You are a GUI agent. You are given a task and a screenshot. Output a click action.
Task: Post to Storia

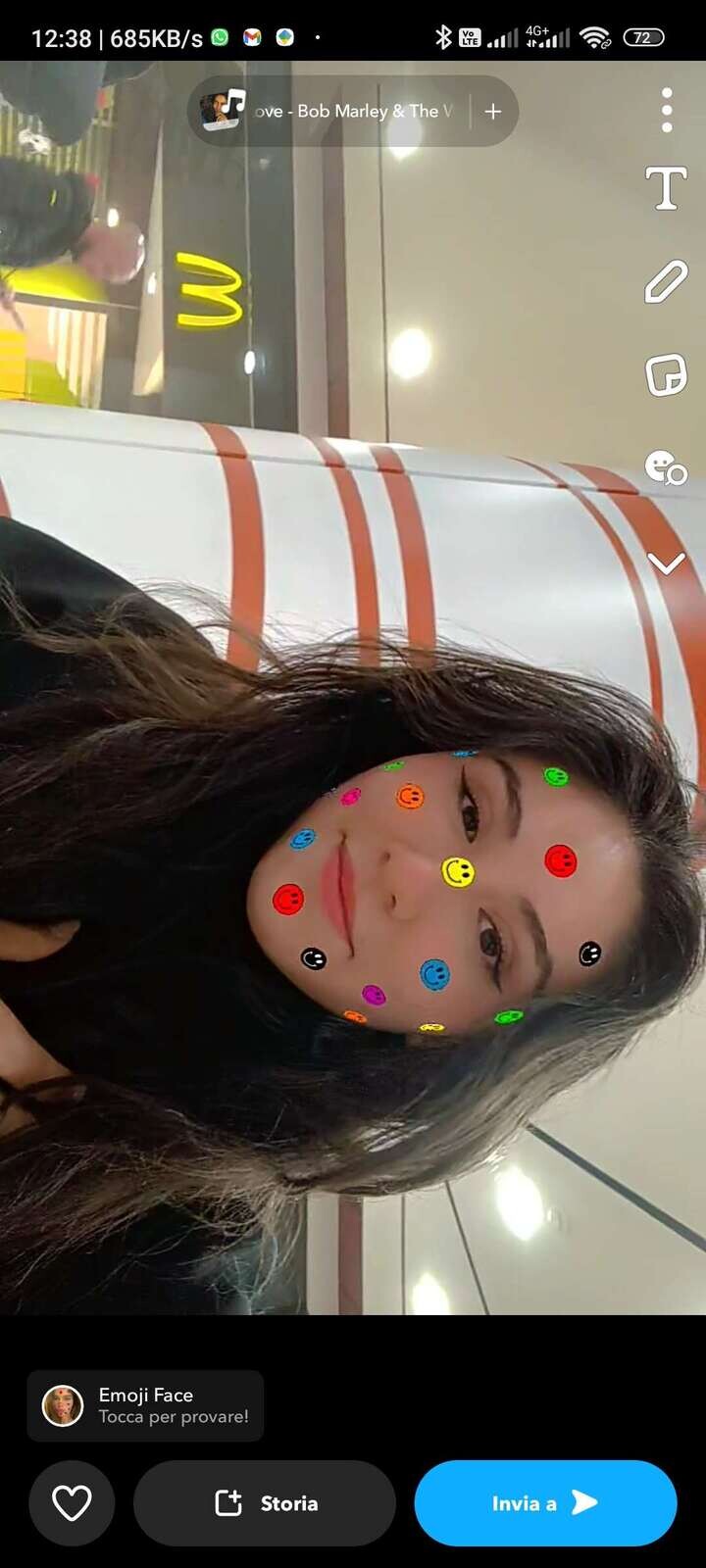(265, 1502)
